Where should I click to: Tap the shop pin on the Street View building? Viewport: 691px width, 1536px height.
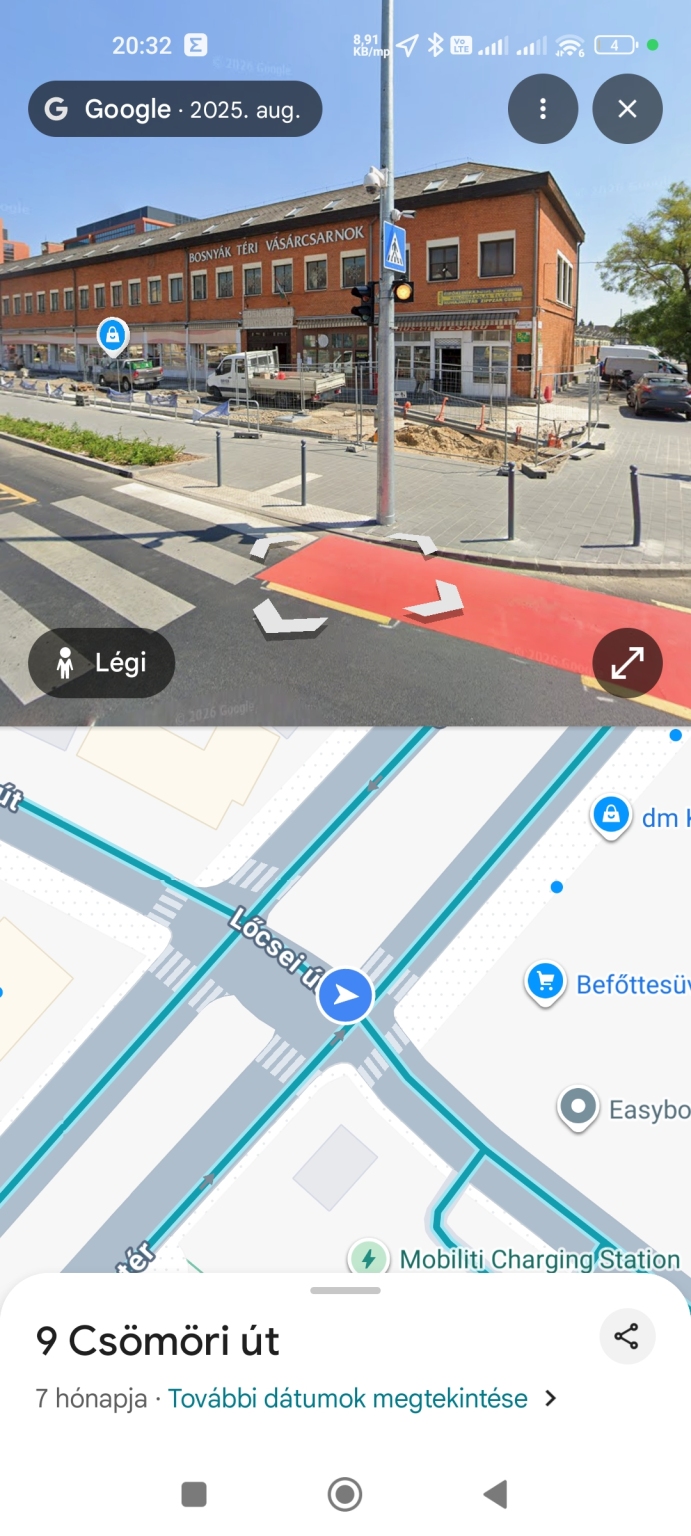click(113, 335)
